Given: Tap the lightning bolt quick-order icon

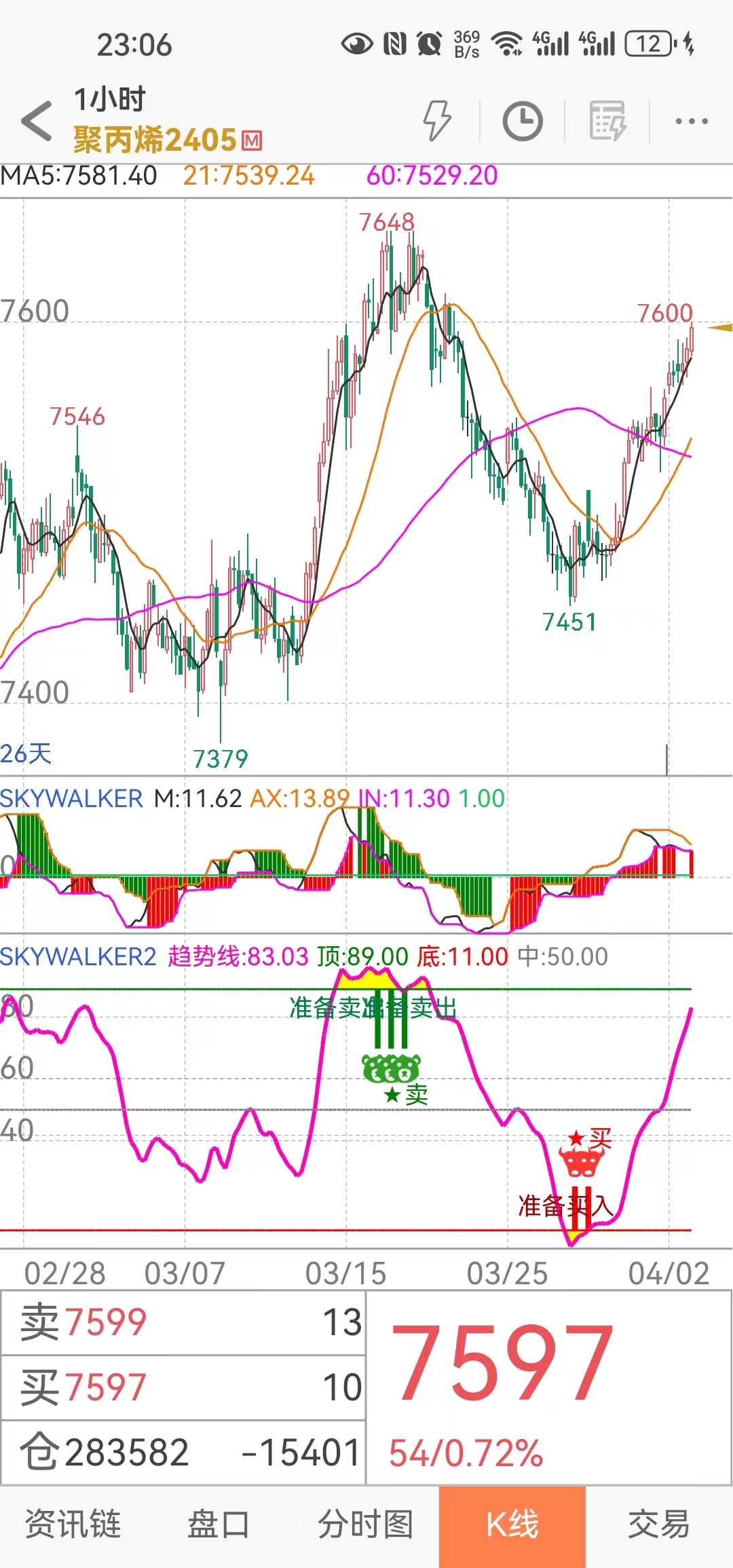Looking at the screenshot, I should [437, 121].
